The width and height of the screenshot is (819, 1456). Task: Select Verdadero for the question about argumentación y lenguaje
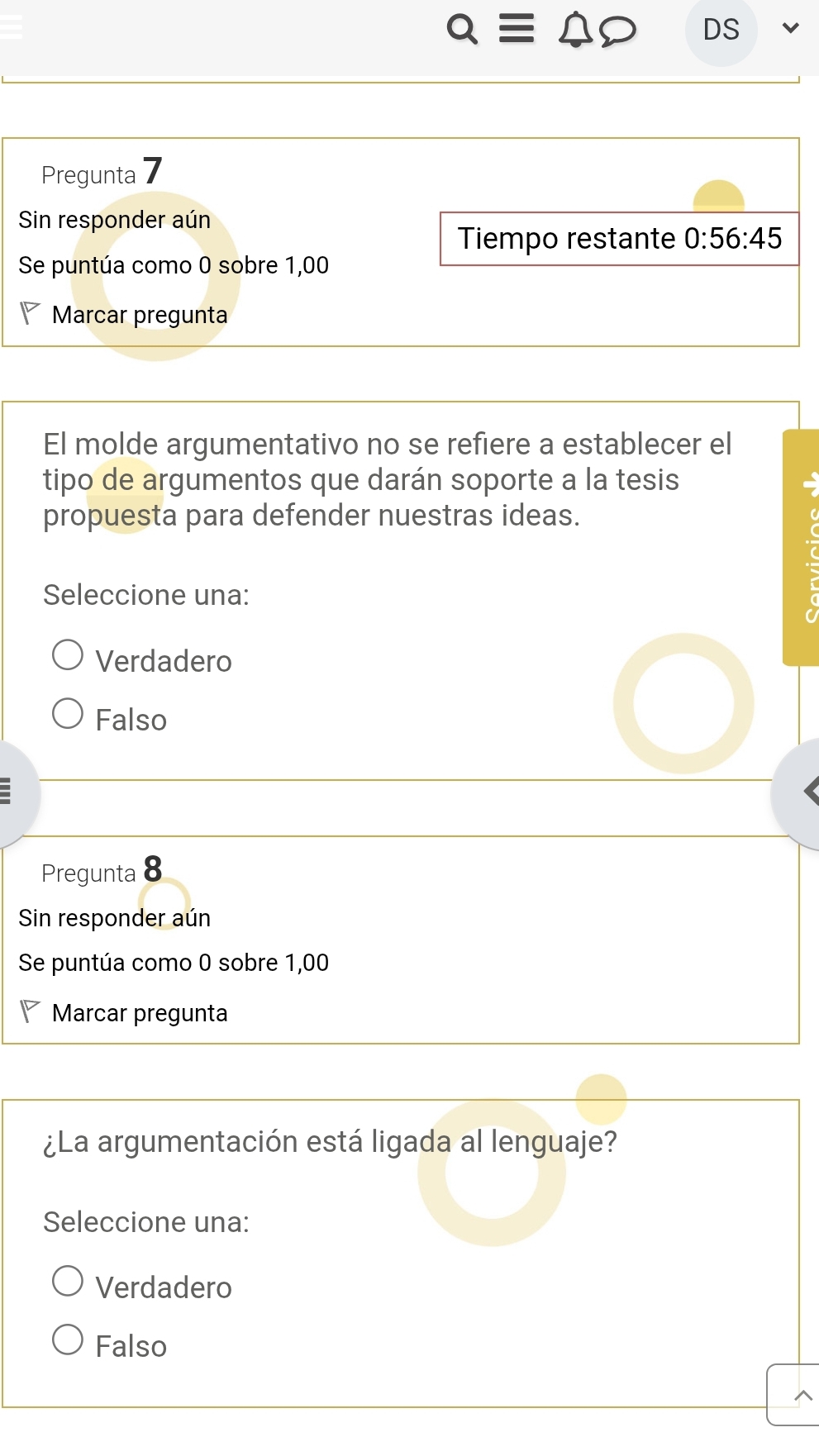(69, 1280)
